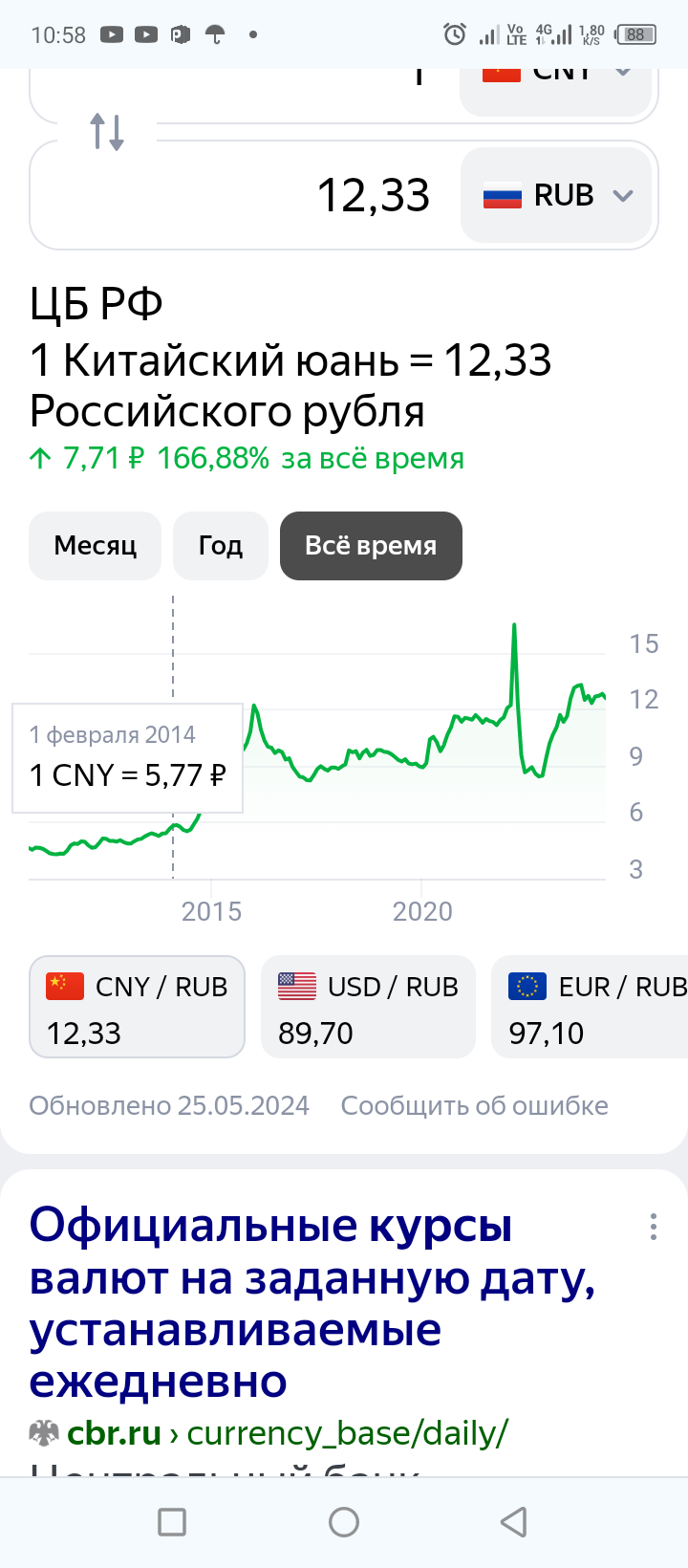Edit the 12,33 amount field

point(247,195)
